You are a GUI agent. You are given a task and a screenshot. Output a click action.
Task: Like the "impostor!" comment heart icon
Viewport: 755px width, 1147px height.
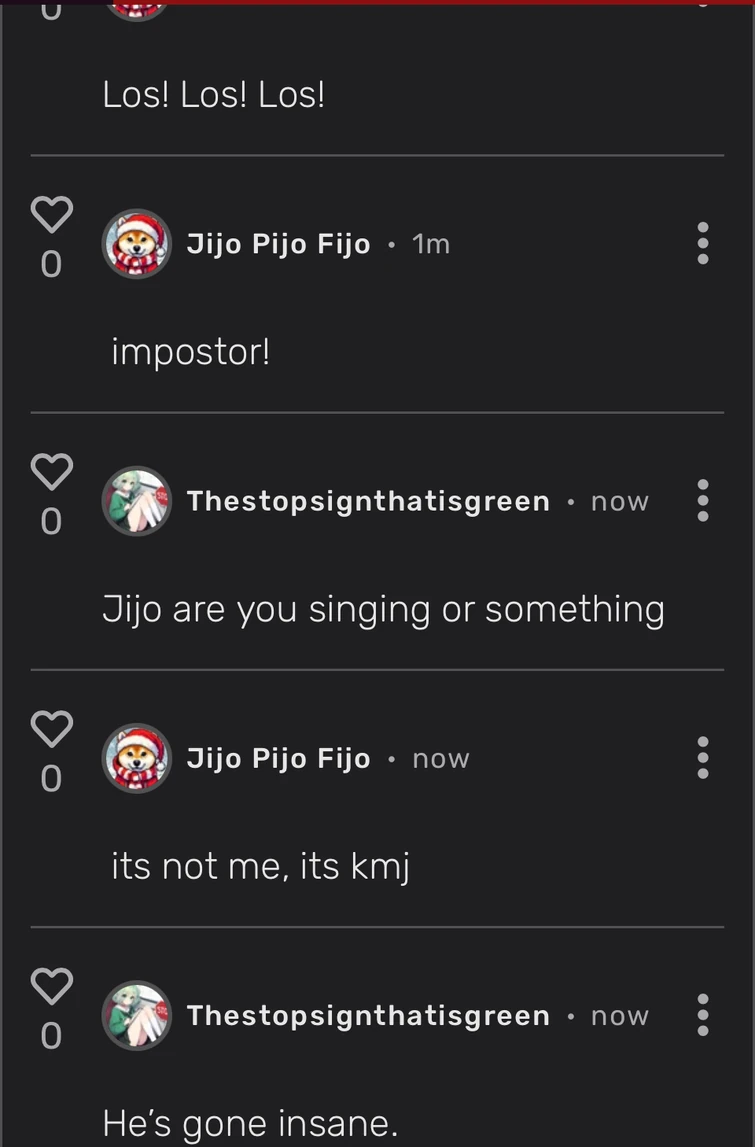pyautogui.click(x=51, y=214)
